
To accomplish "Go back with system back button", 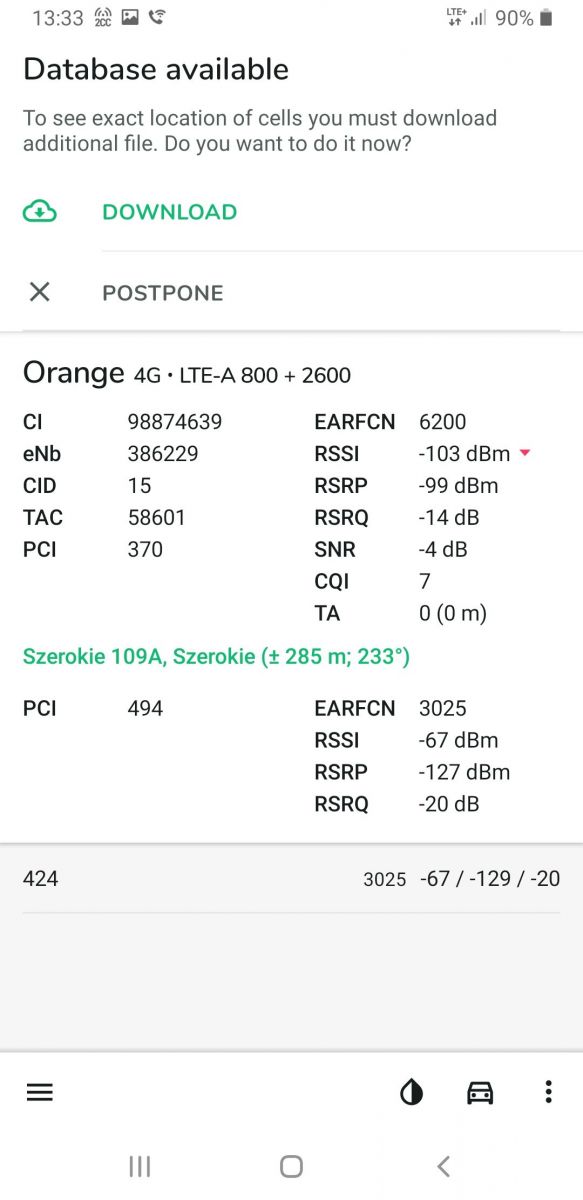I will [444, 1166].
